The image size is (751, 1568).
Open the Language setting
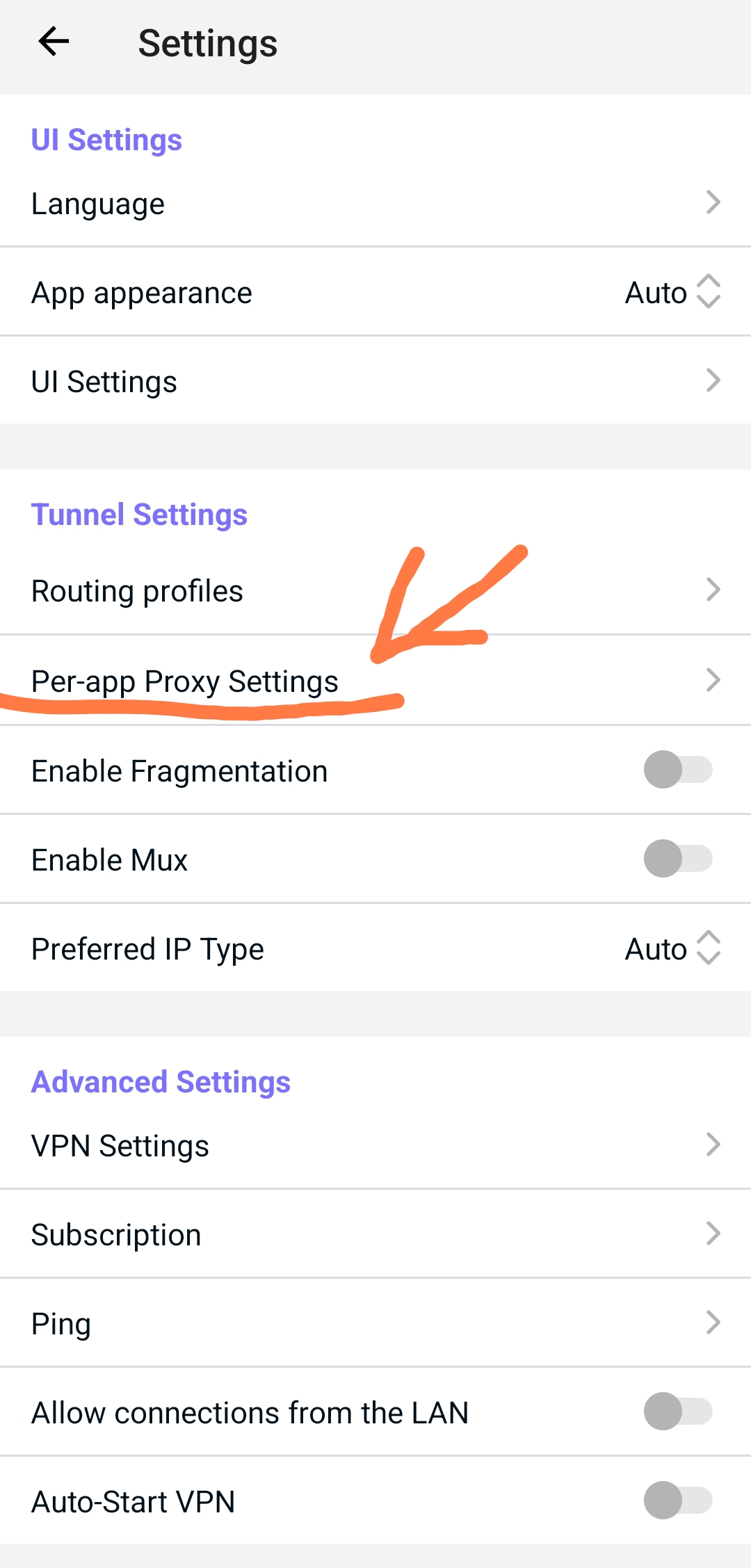375,204
